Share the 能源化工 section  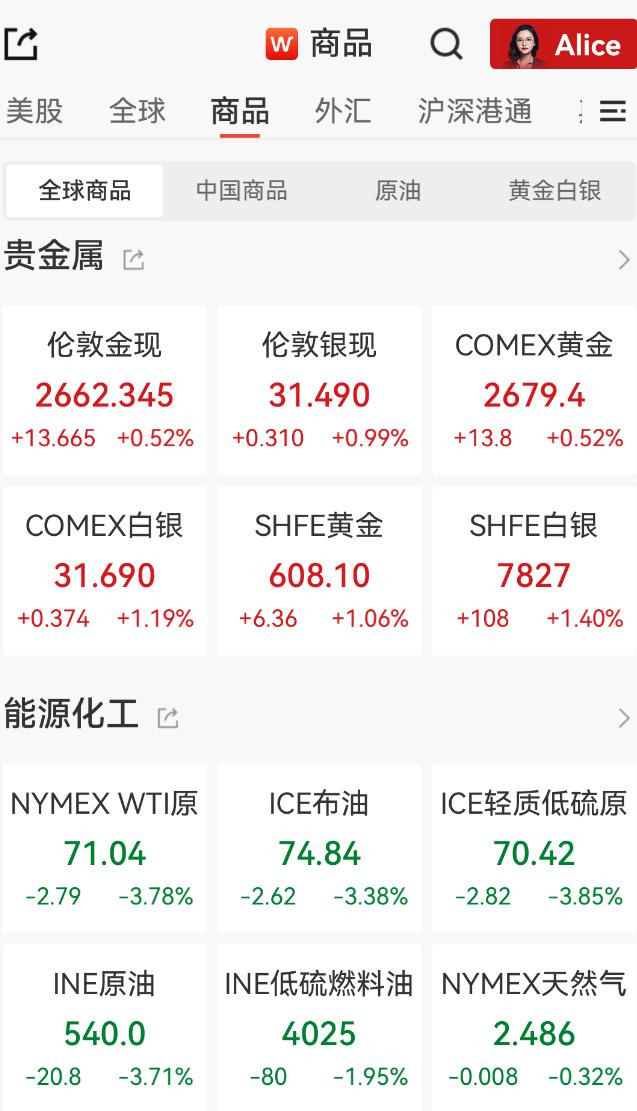[168, 717]
